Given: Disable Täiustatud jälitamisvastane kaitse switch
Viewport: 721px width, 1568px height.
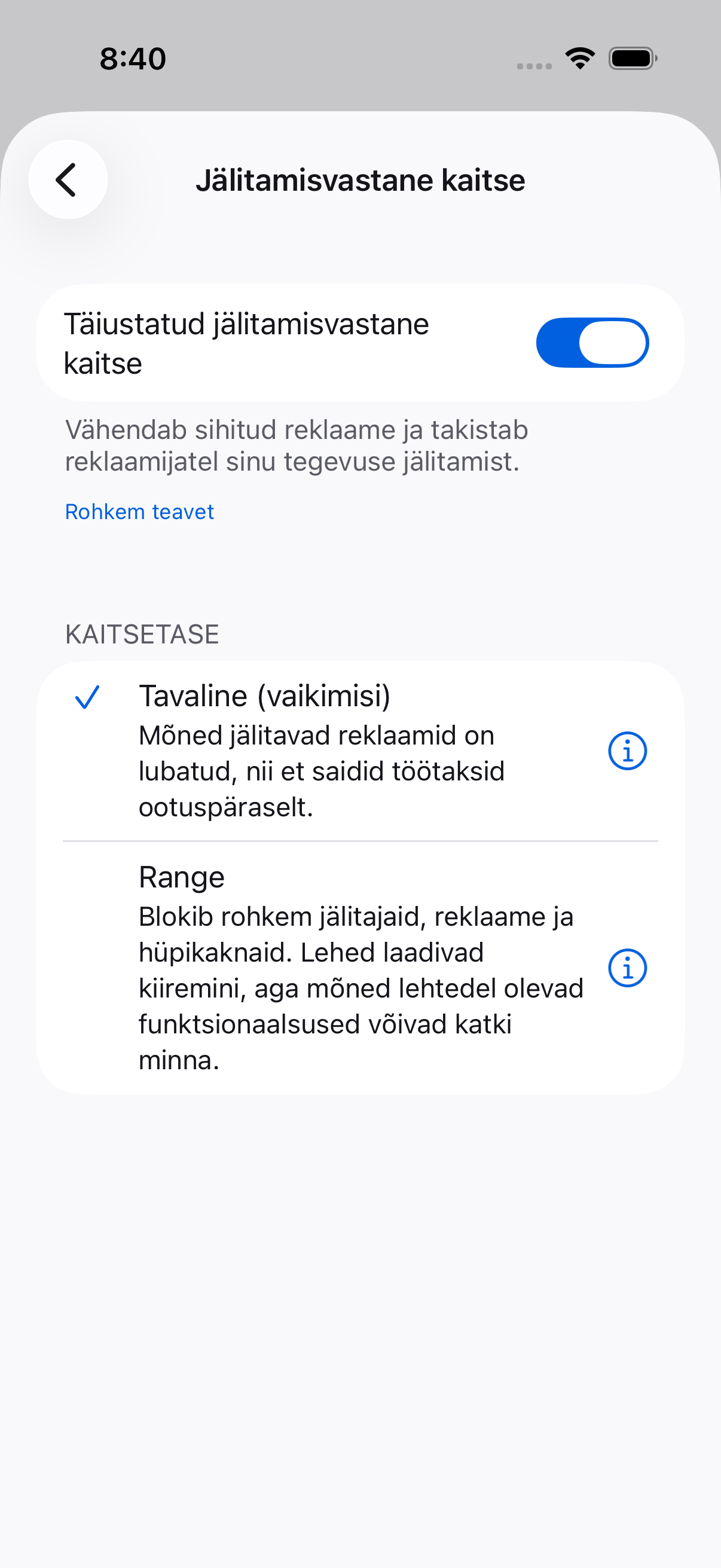Looking at the screenshot, I should [x=592, y=343].
